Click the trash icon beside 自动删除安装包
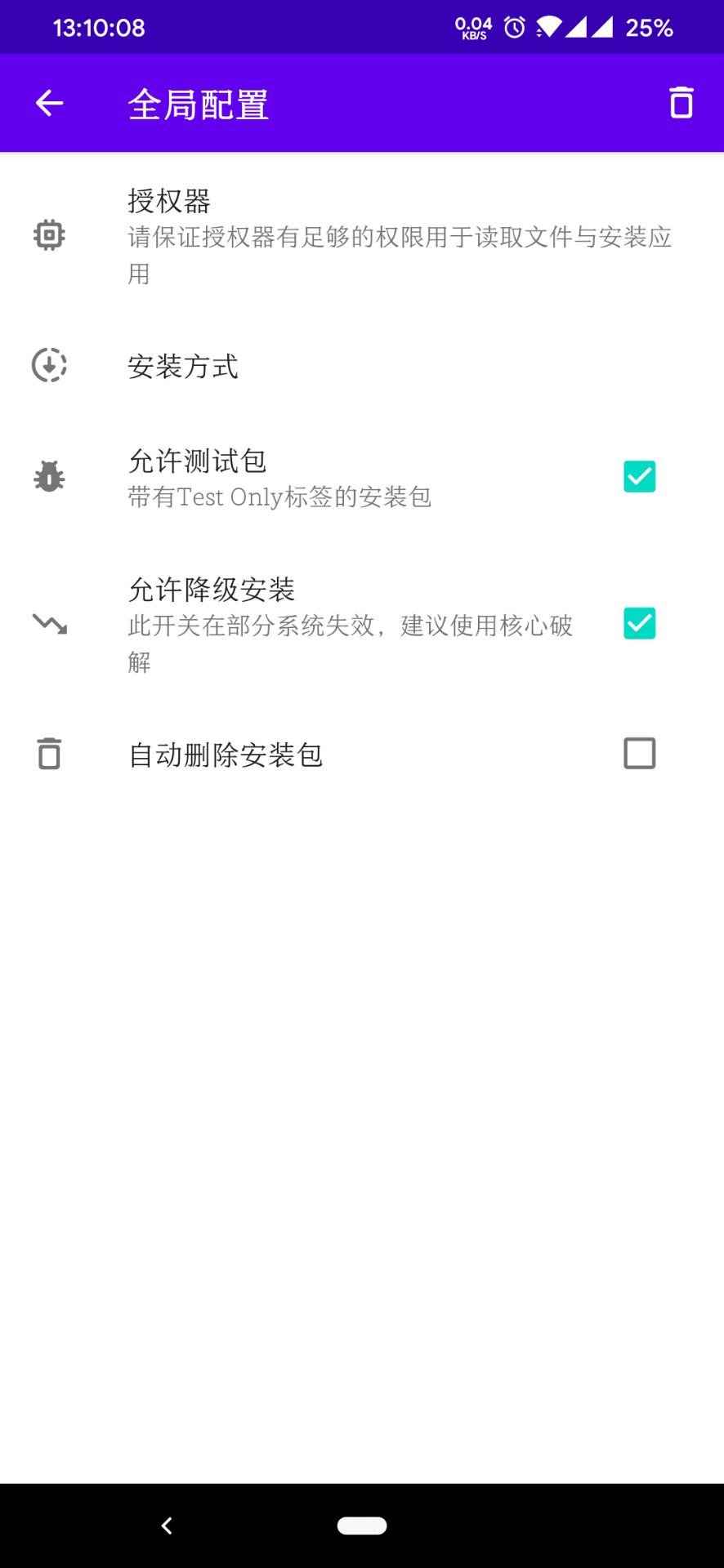 (48, 753)
